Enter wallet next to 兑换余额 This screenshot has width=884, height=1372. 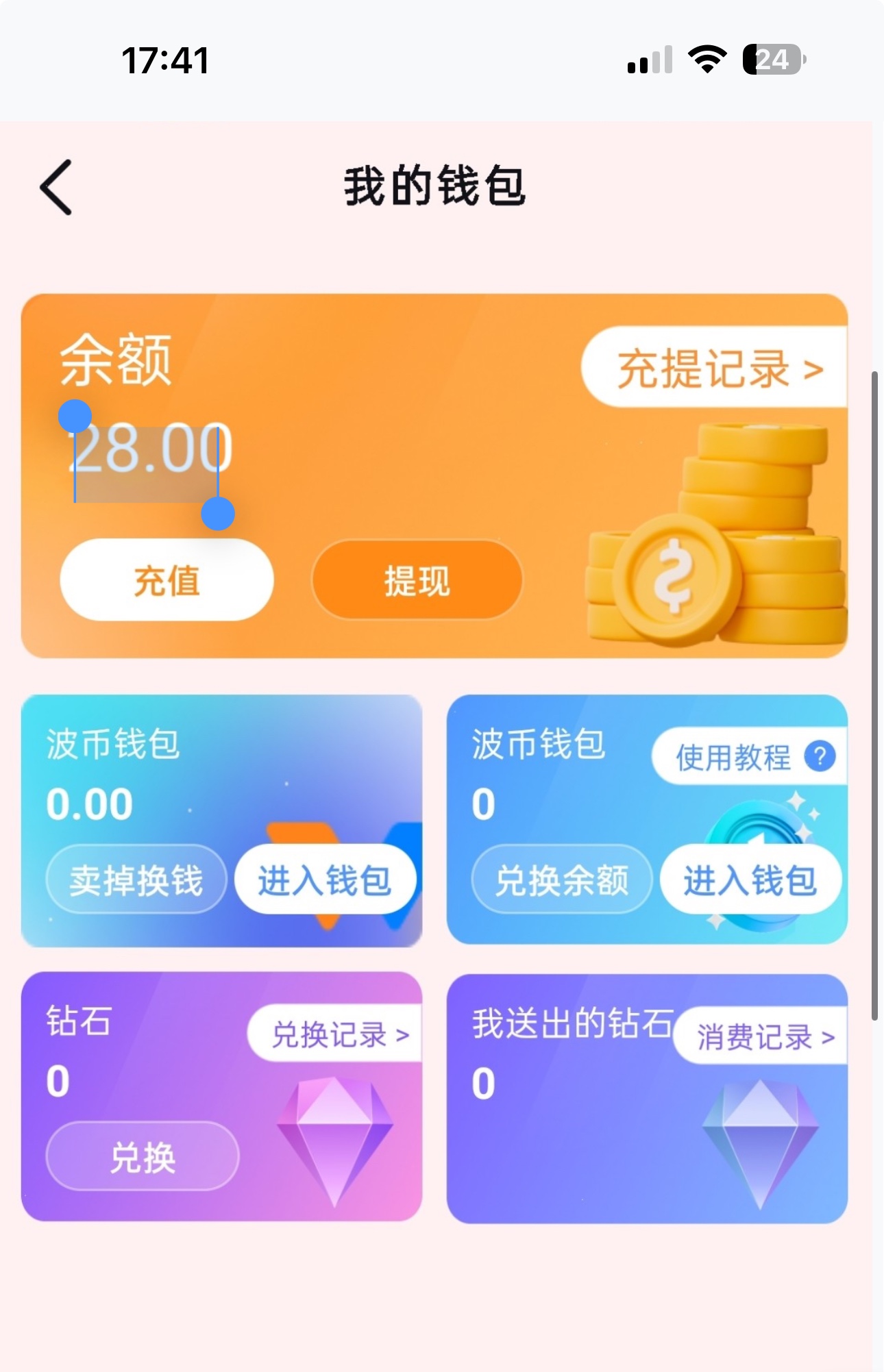[x=750, y=880]
